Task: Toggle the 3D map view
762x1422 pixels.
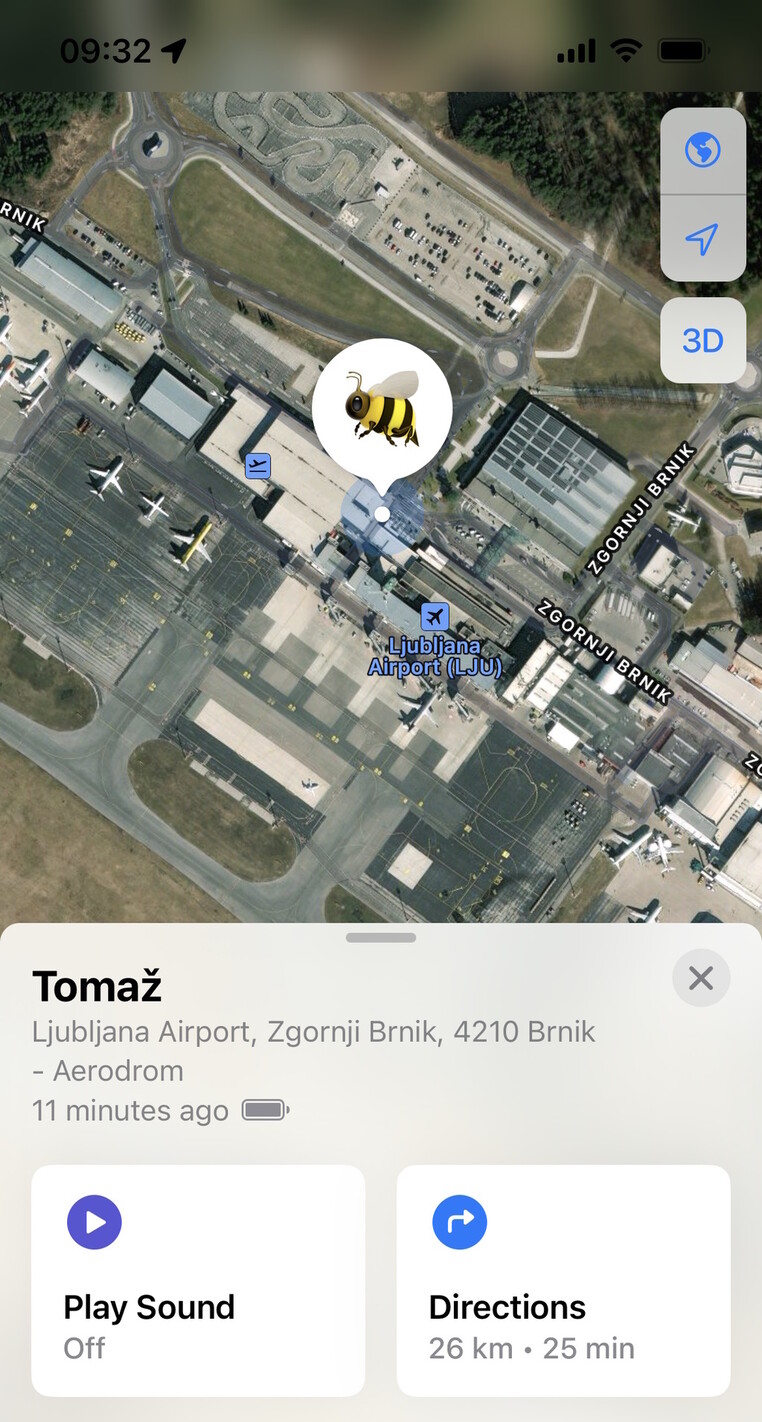Action: coord(703,341)
